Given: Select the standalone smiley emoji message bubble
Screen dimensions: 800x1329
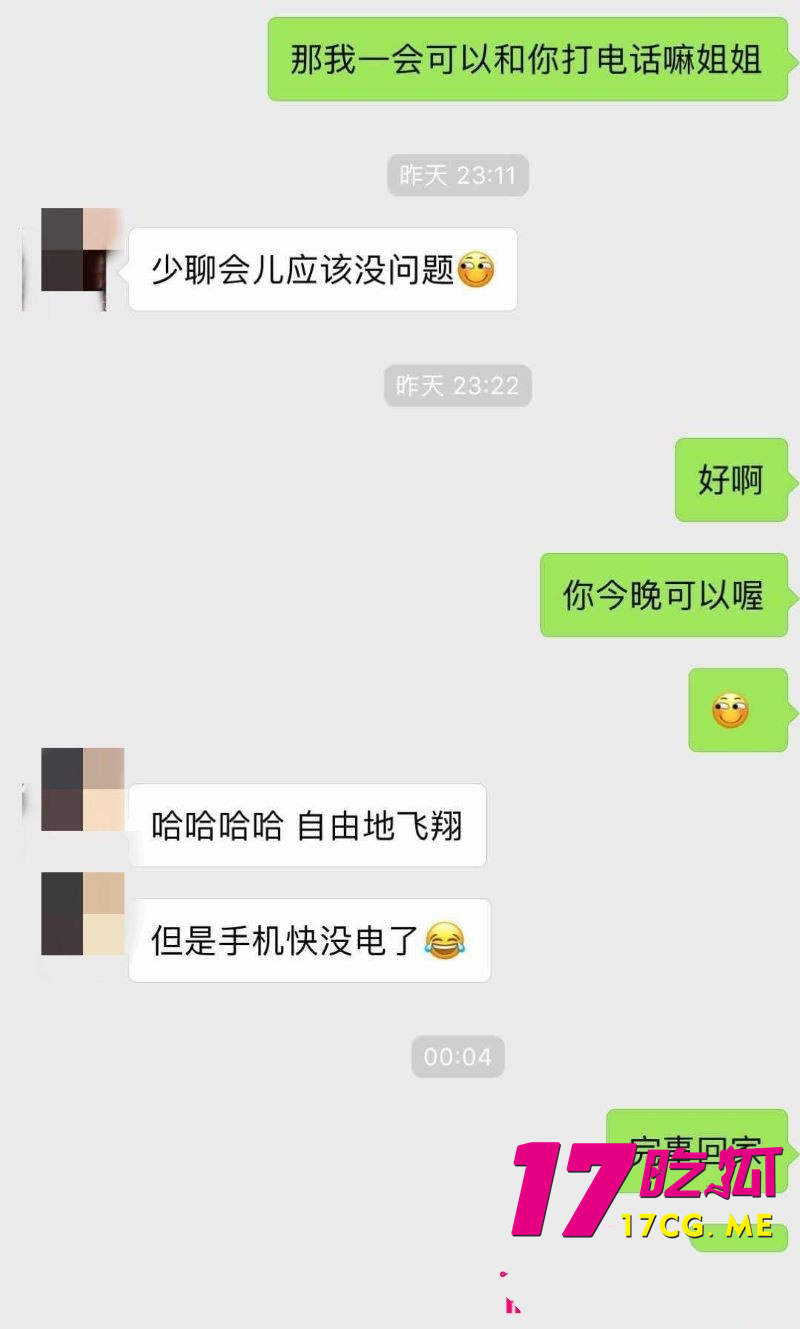Looking at the screenshot, I should tap(739, 712).
